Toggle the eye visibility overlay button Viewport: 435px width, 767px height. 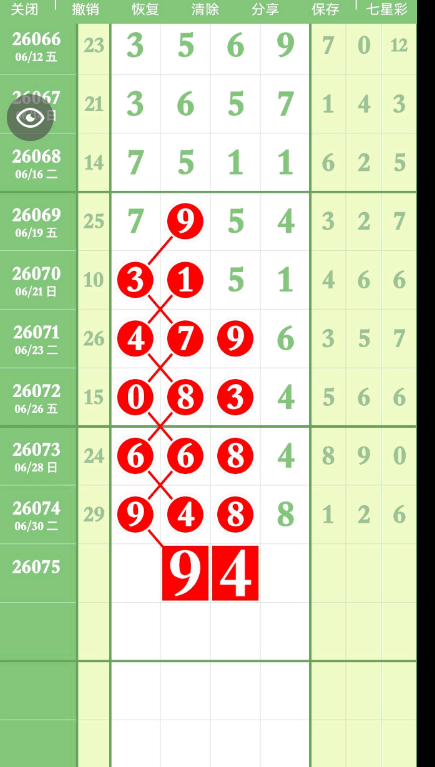pos(30,117)
